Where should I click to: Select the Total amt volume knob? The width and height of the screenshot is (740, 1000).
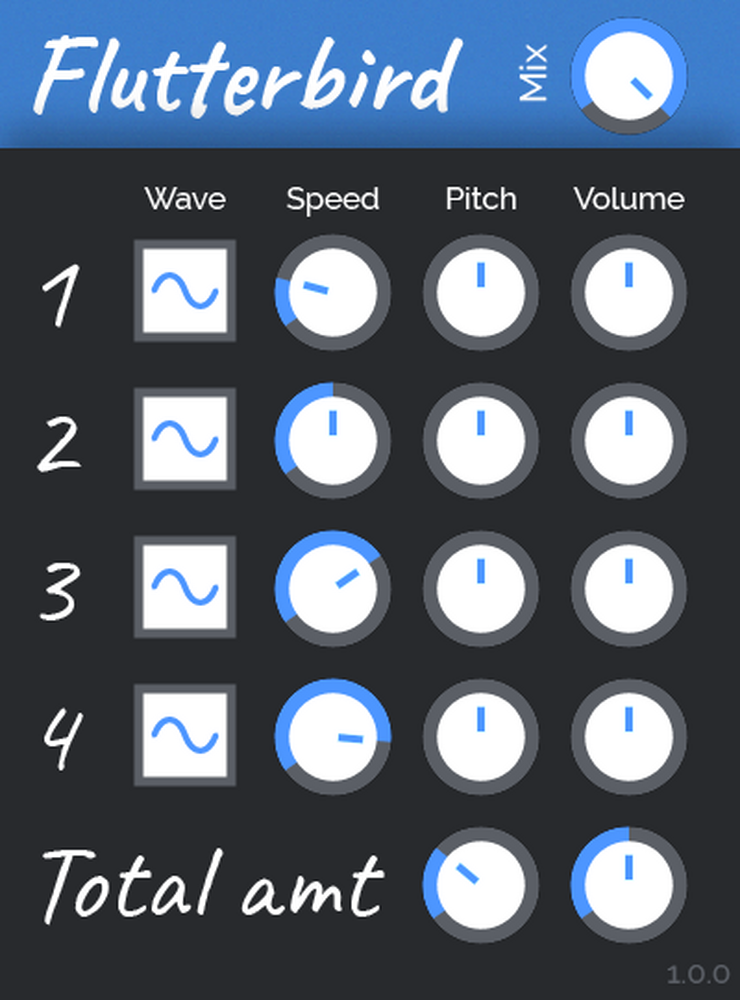pyautogui.click(x=629, y=883)
